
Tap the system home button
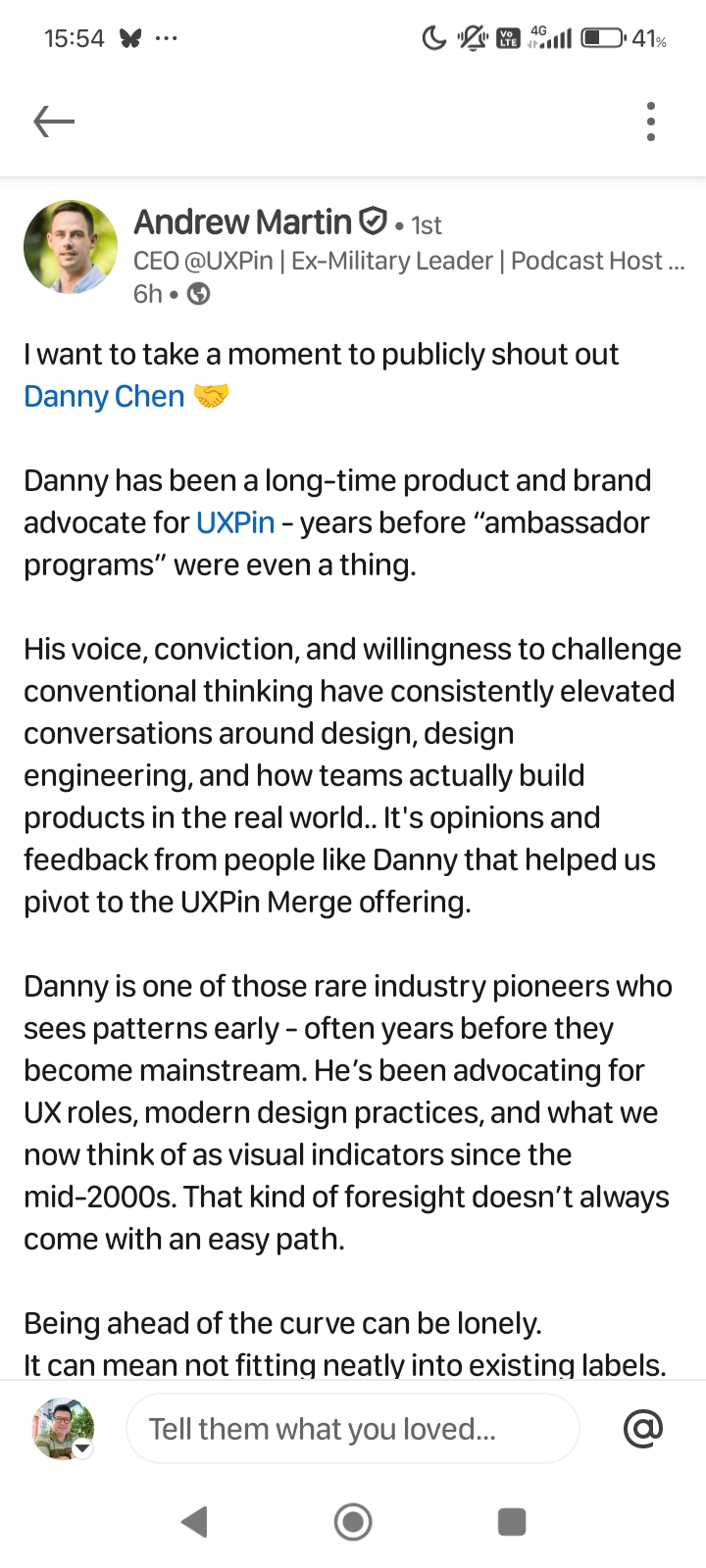353,1522
